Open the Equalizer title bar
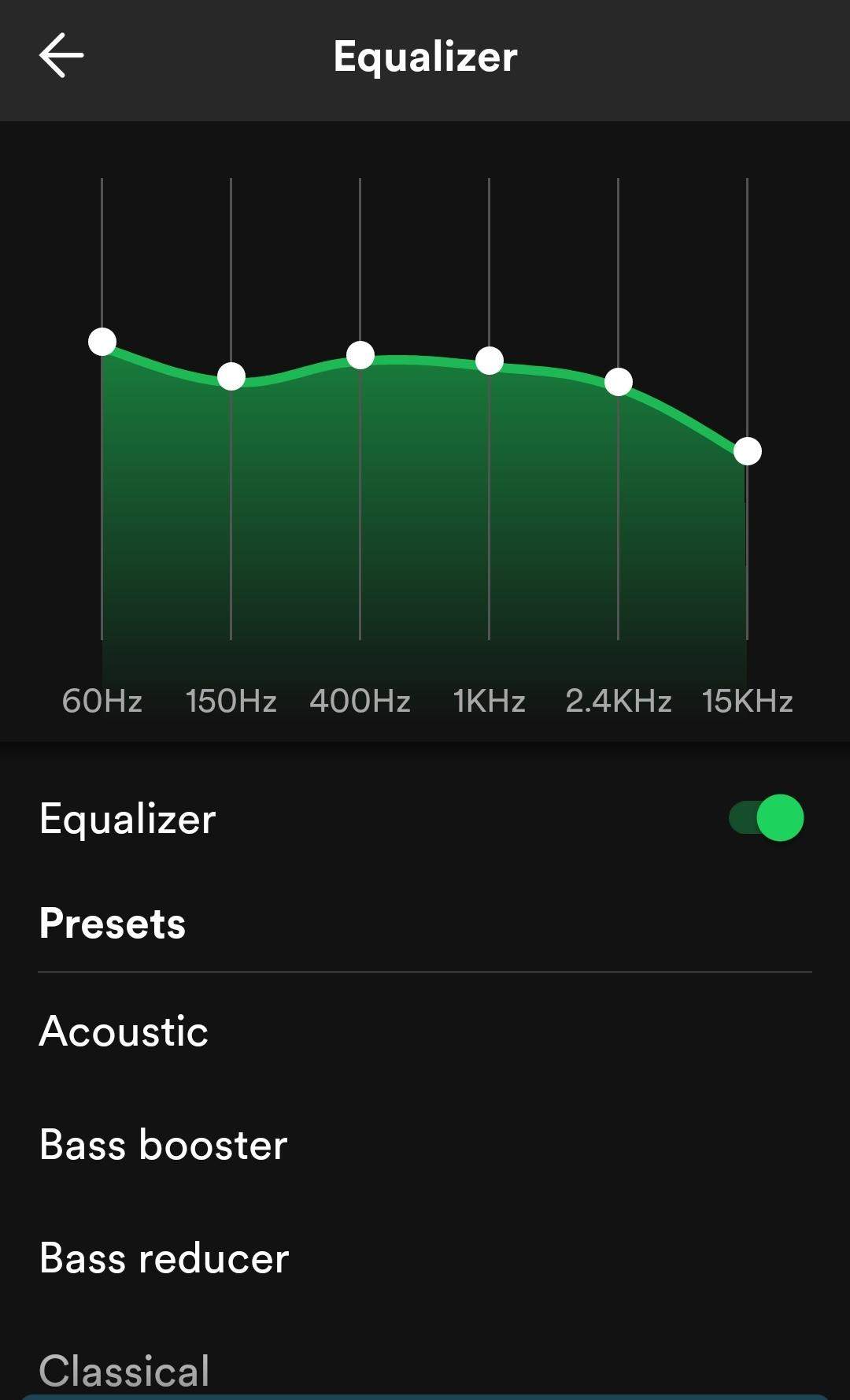The image size is (850, 1400). coord(425,55)
